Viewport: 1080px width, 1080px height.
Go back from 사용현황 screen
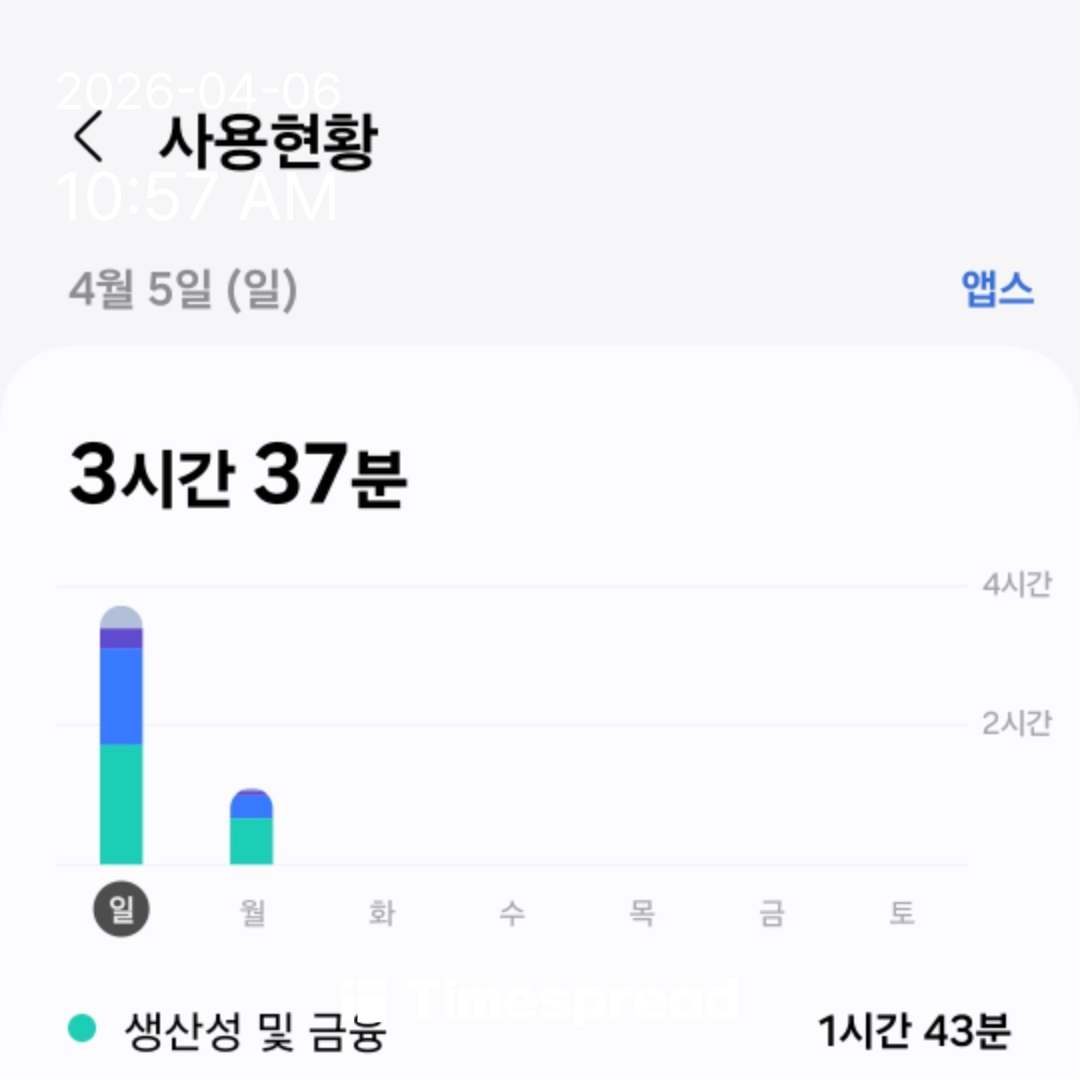click(x=90, y=139)
